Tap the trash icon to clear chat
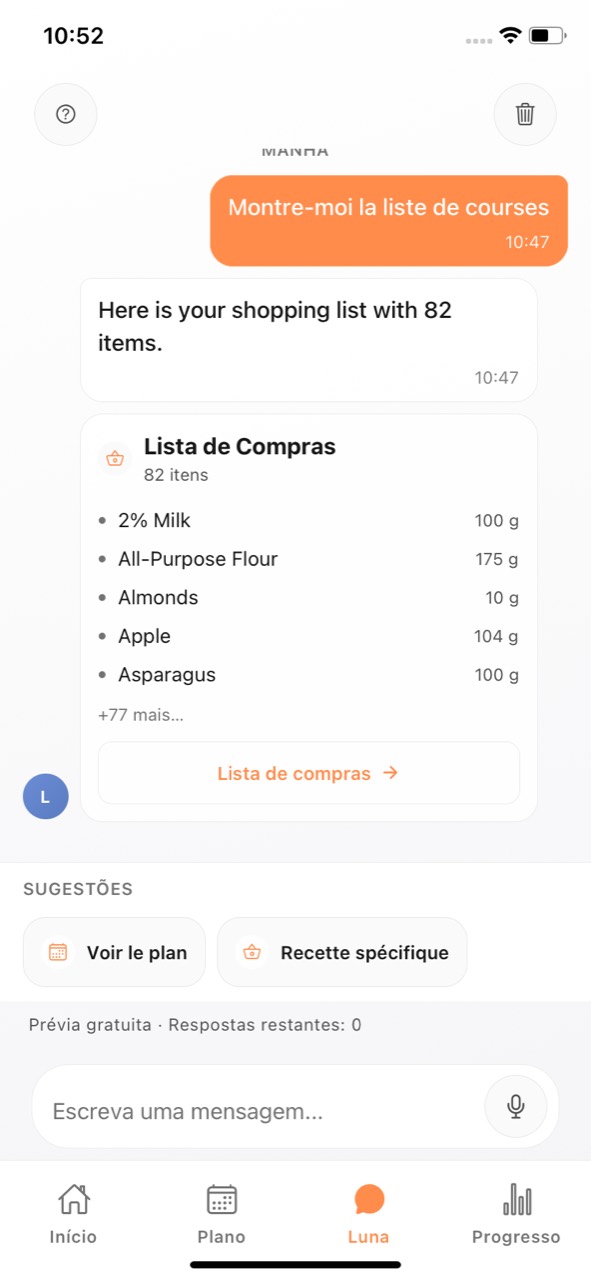 pos(525,114)
